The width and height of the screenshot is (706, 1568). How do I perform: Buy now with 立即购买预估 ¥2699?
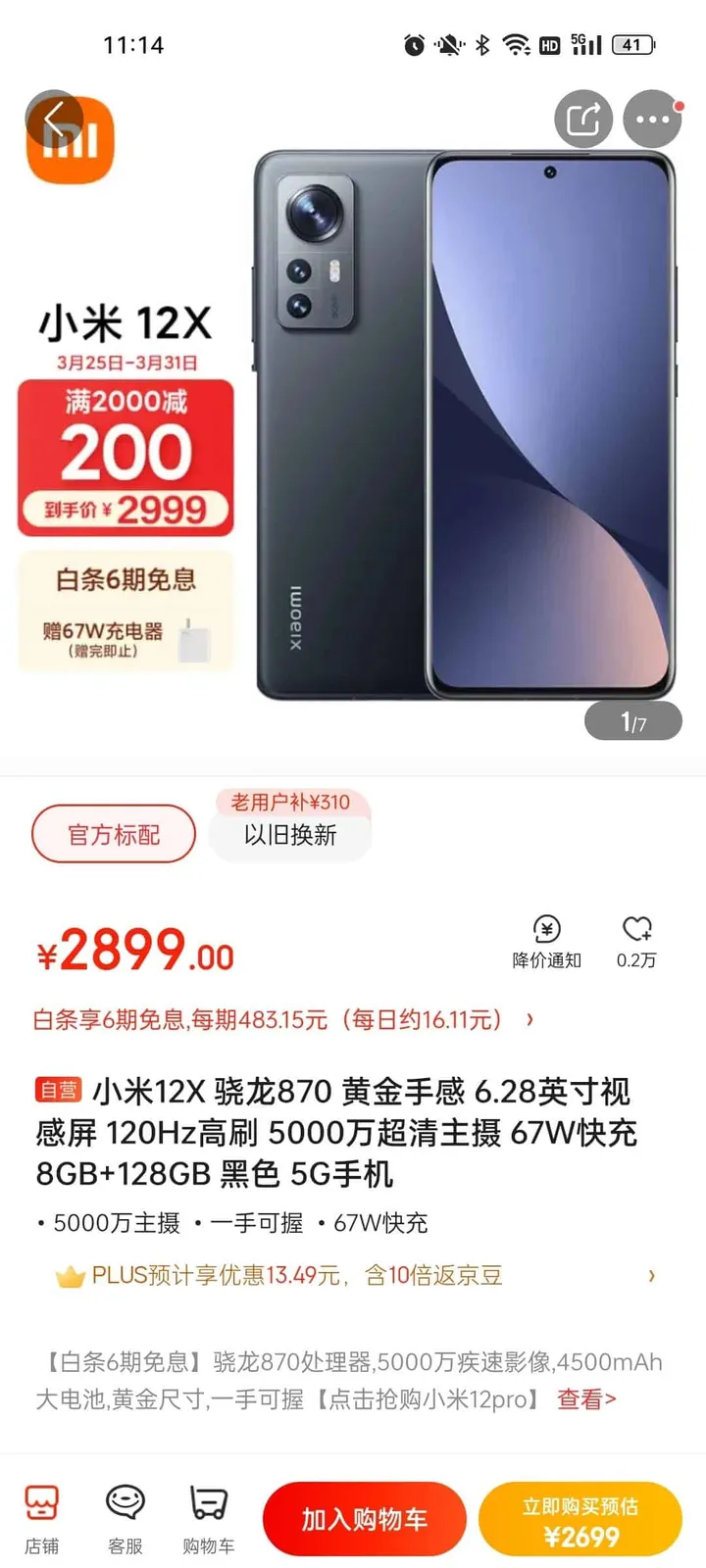pos(580,1519)
